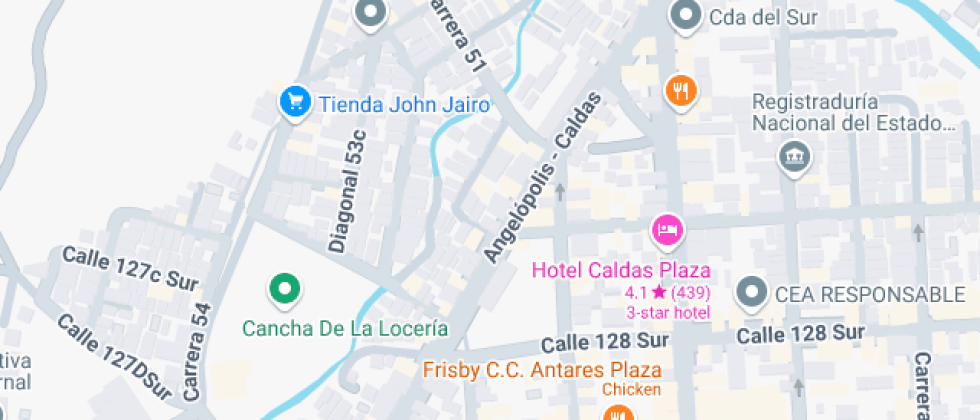The width and height of the screenshot is (980, 420).
Task: Open the Registraduría Nacional del Estado marker
Action: click(795, 157)
